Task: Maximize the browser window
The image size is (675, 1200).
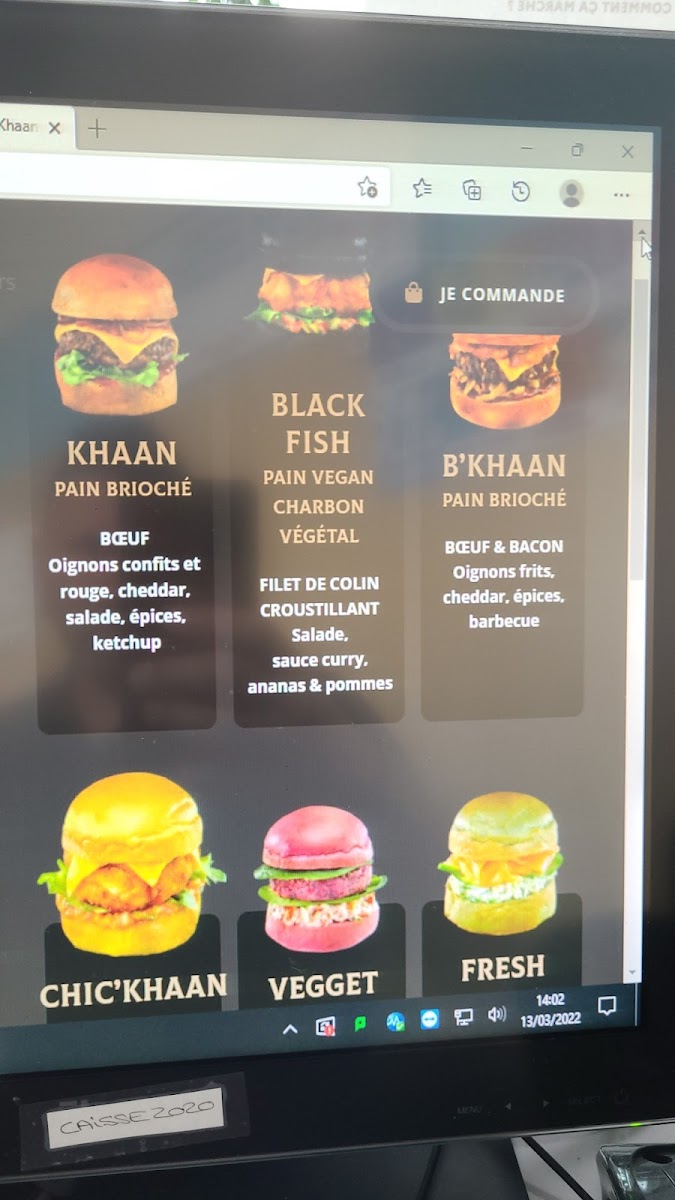Action: pyautogui.click(x=577, y=150)
